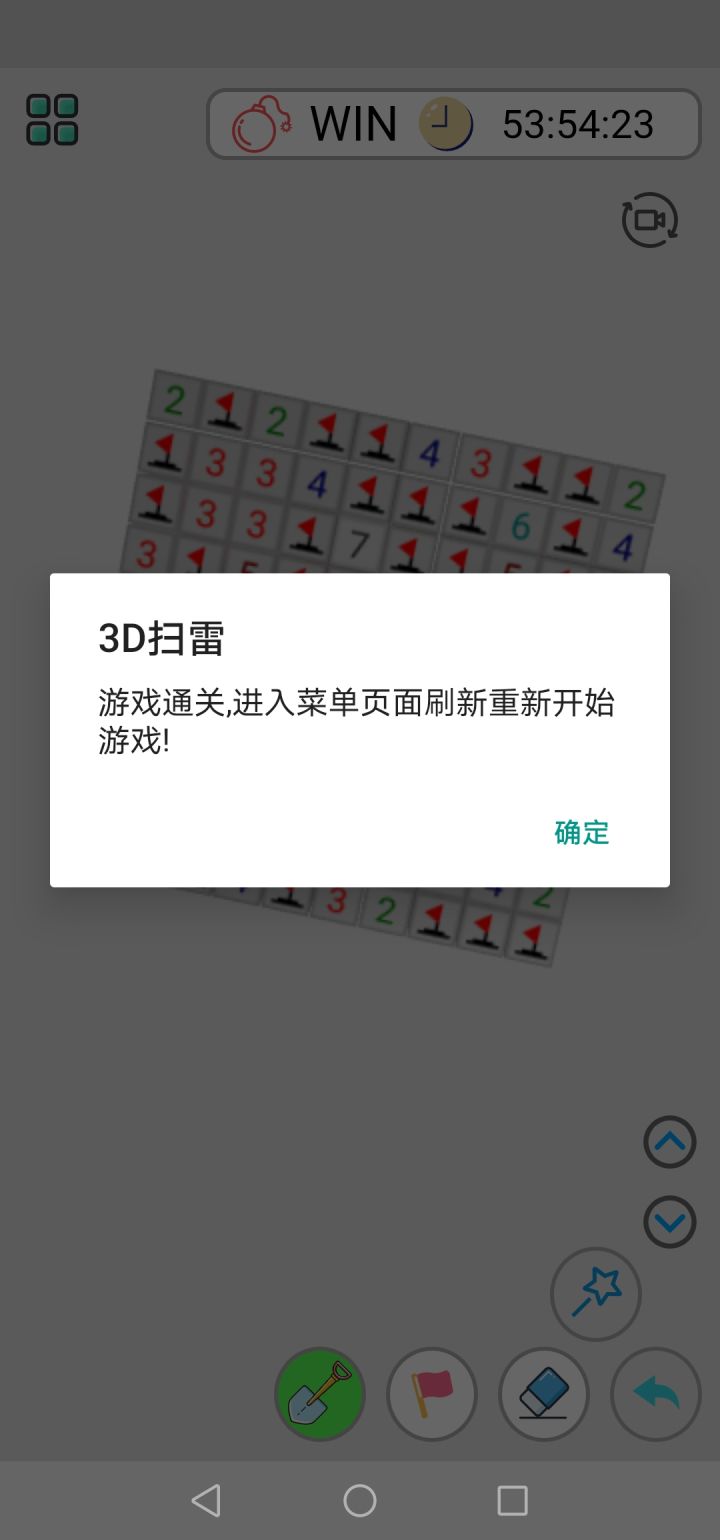This screenshot has width=720, height=1540.
Task: Tap the Android recent apps button
Action: tap(512, 1500)
